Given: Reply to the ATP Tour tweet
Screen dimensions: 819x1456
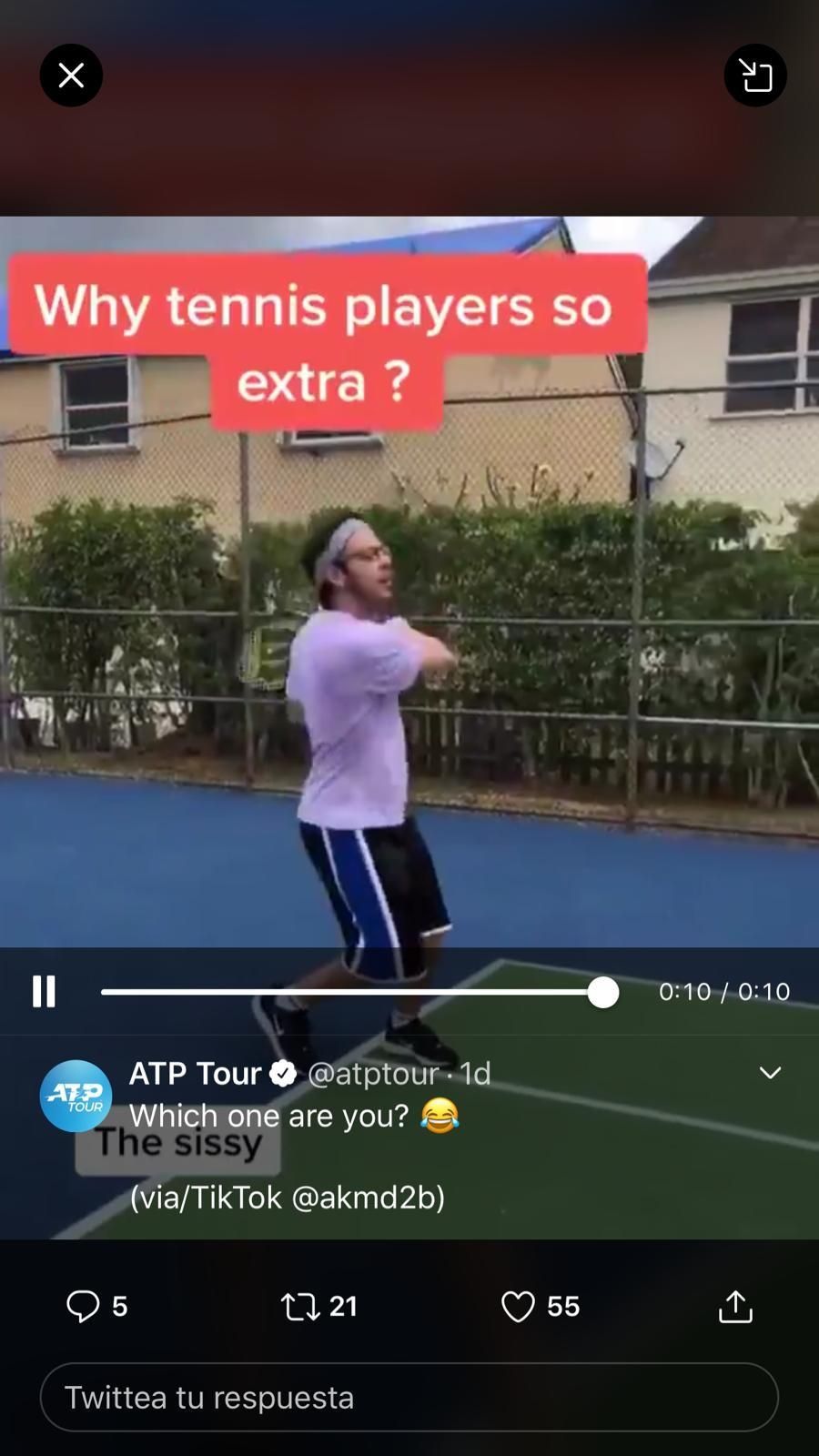Looking at the screenshot, I should point(84,1306).
